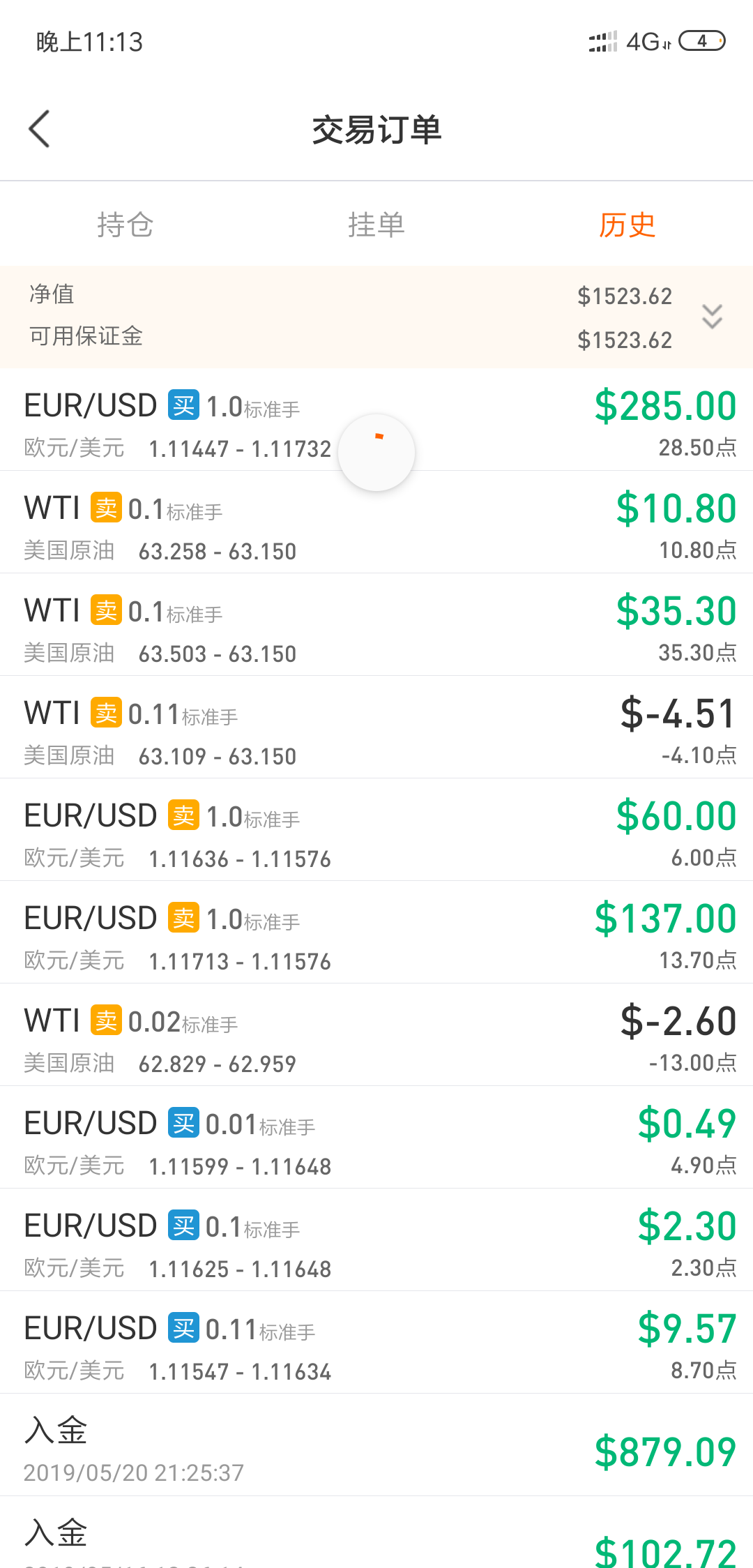The width and height of the screenshot is (753, 1568).
Task: Open the WTI order with $35.30 profit
Action: tap(376, 625)
